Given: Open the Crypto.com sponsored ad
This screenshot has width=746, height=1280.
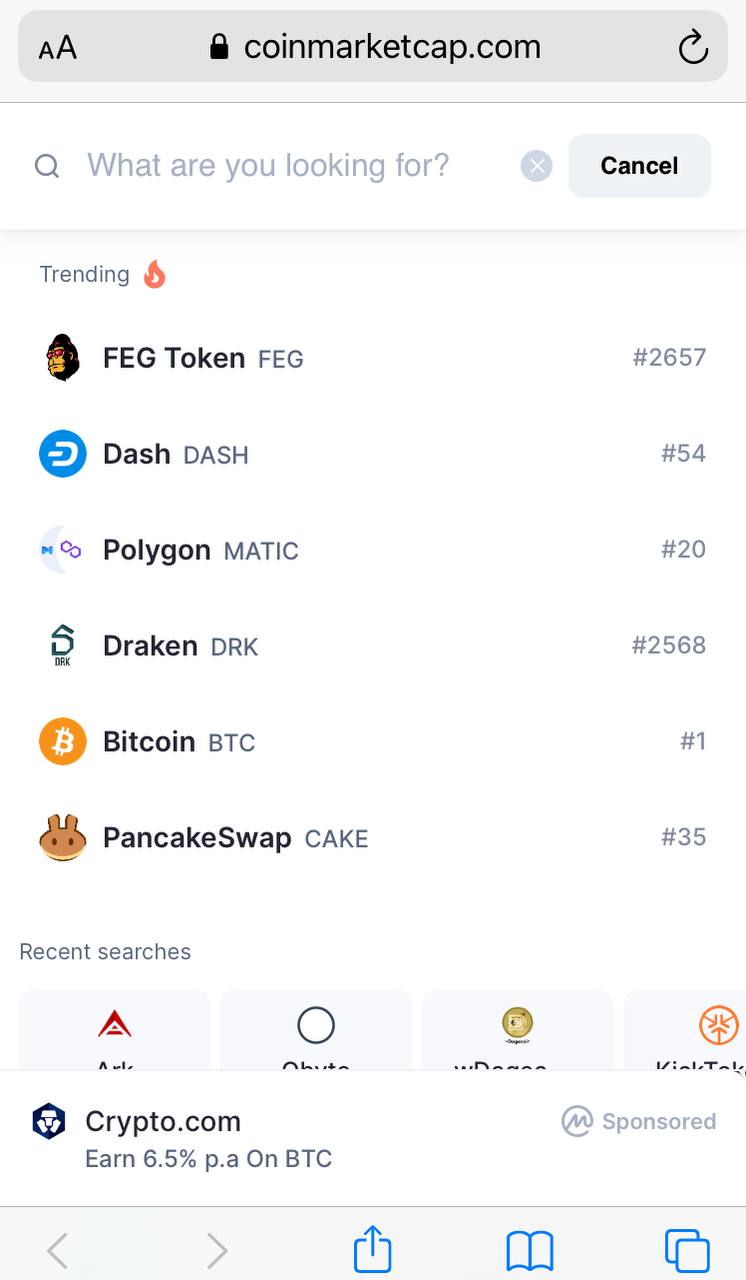Looking at the screenshot, I should [x=373, y=1138].
